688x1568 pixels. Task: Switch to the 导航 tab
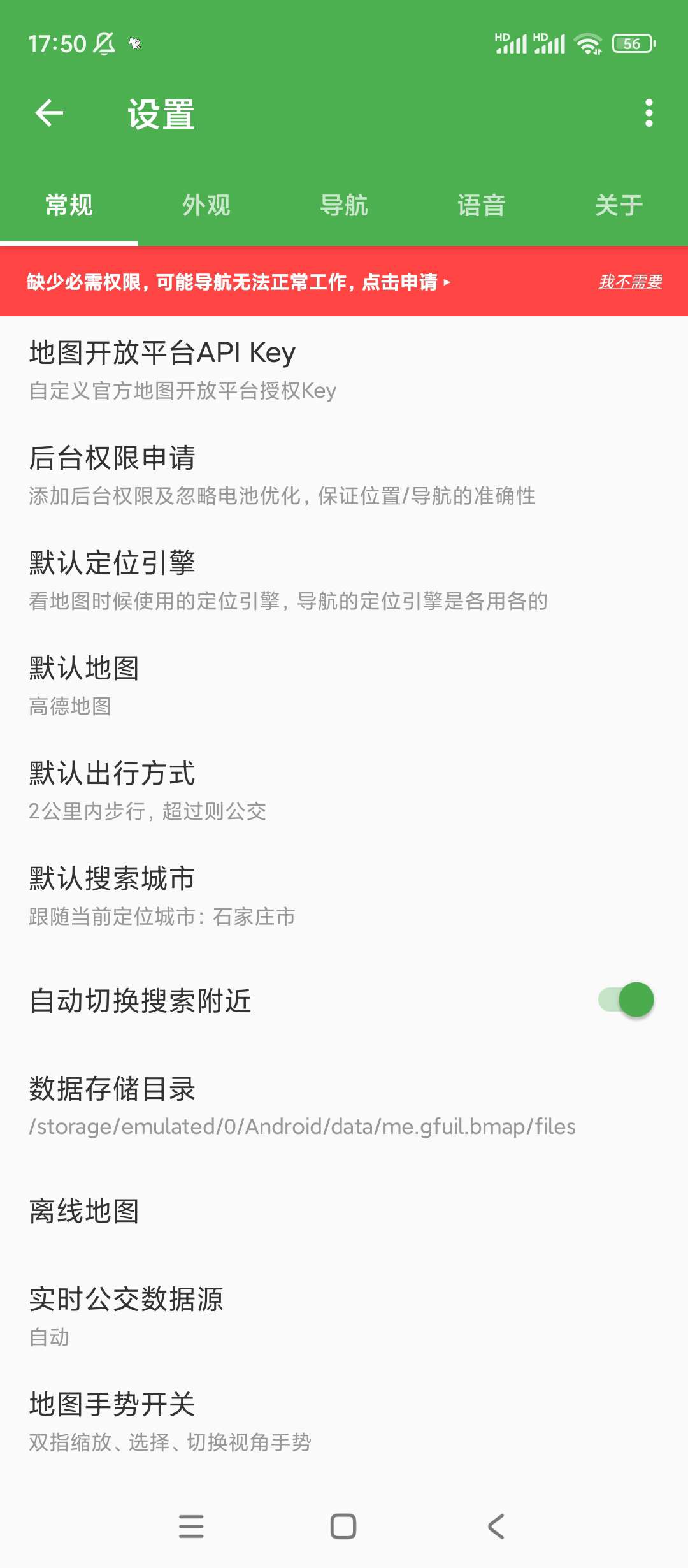(344, 205)
